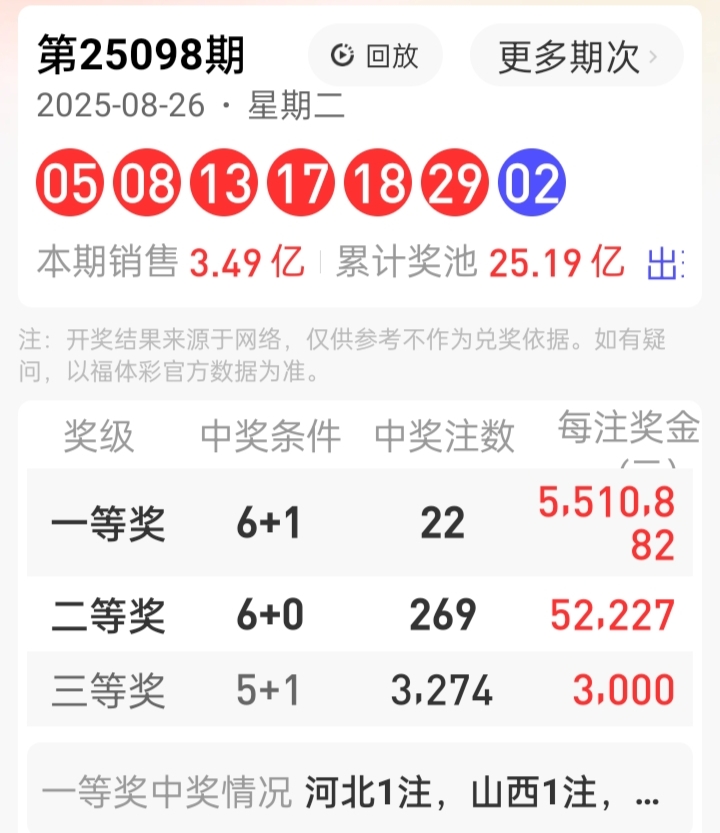Tap the replay (回放) playback icon
The height and width of the screenshot is (833, 720).
pyautogui.click(x=343, y=56)
